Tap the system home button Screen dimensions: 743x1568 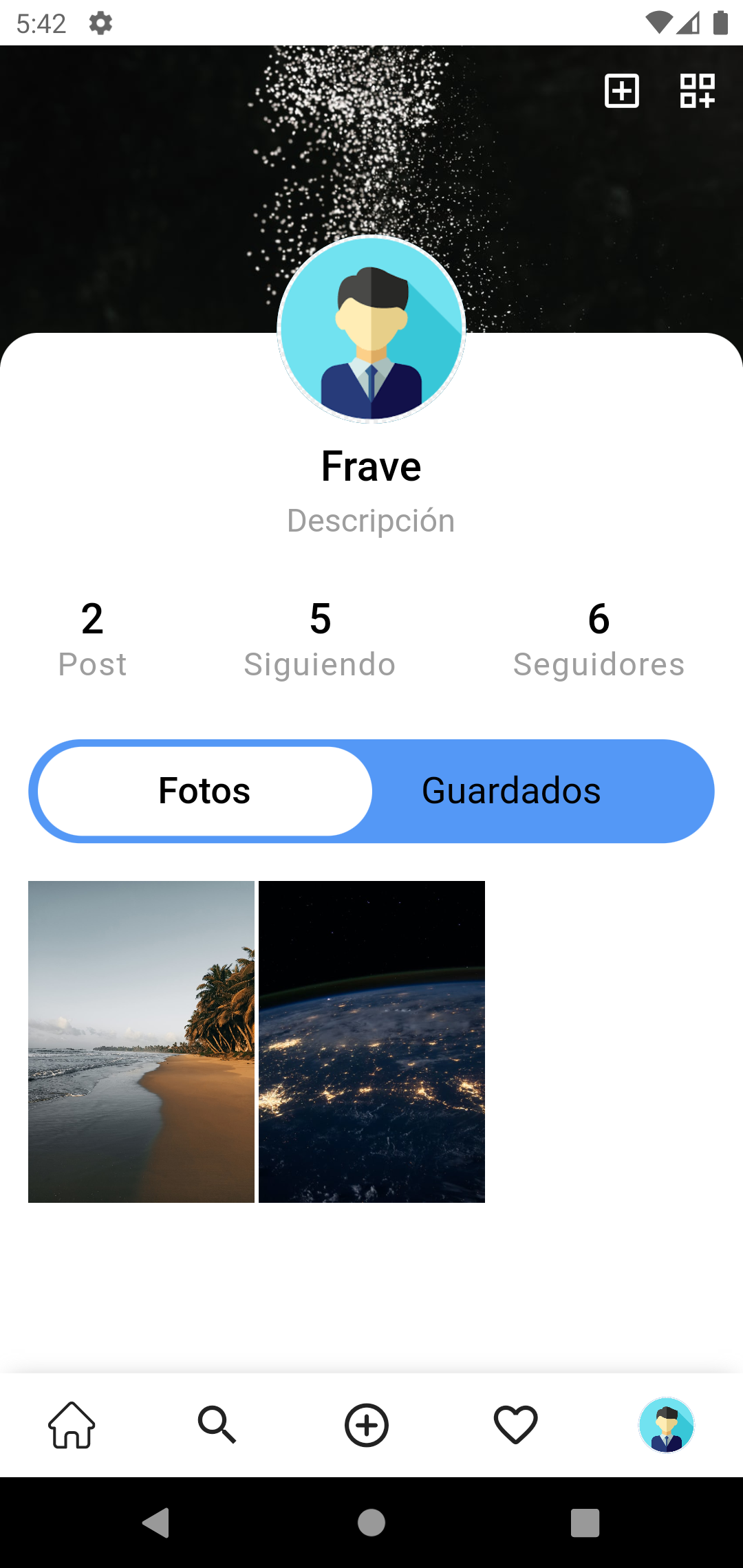(371, 1523)
